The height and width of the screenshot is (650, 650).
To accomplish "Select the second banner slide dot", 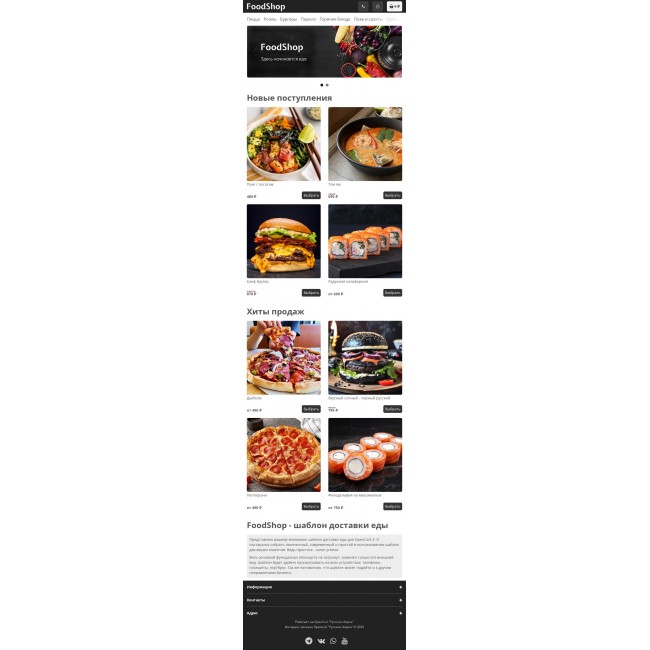I will click(x=327, y=85).
